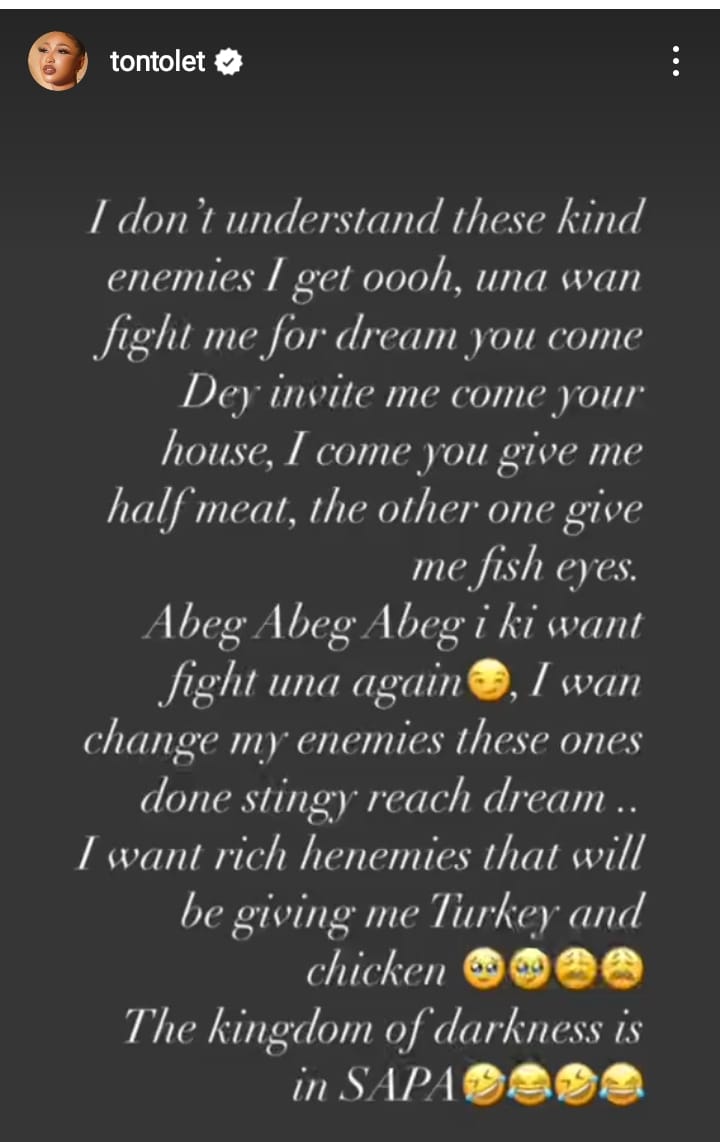Tap the tontolet username
This screenshot has height=1142, width=720.
click(x=157, y=62)
